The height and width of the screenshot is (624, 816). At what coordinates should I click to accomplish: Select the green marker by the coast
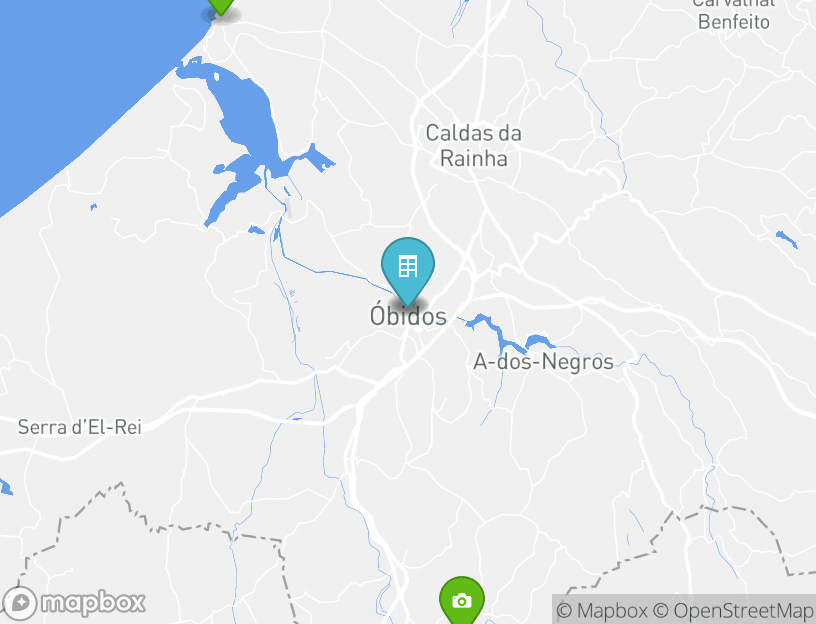point(221,5)
